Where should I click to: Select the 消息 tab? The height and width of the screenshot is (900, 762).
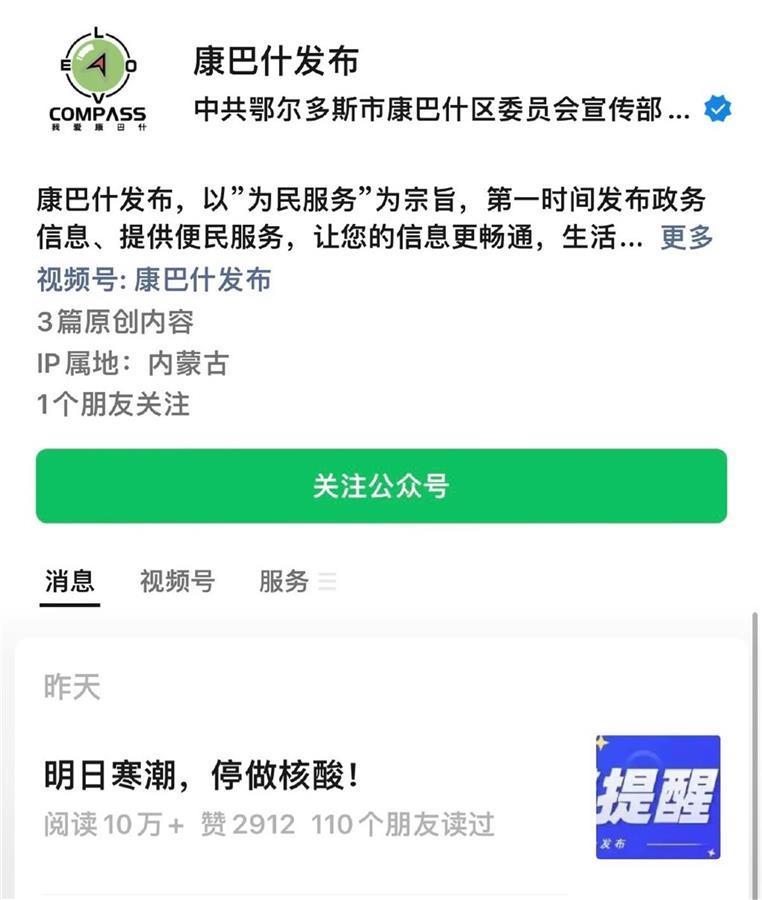70,581
